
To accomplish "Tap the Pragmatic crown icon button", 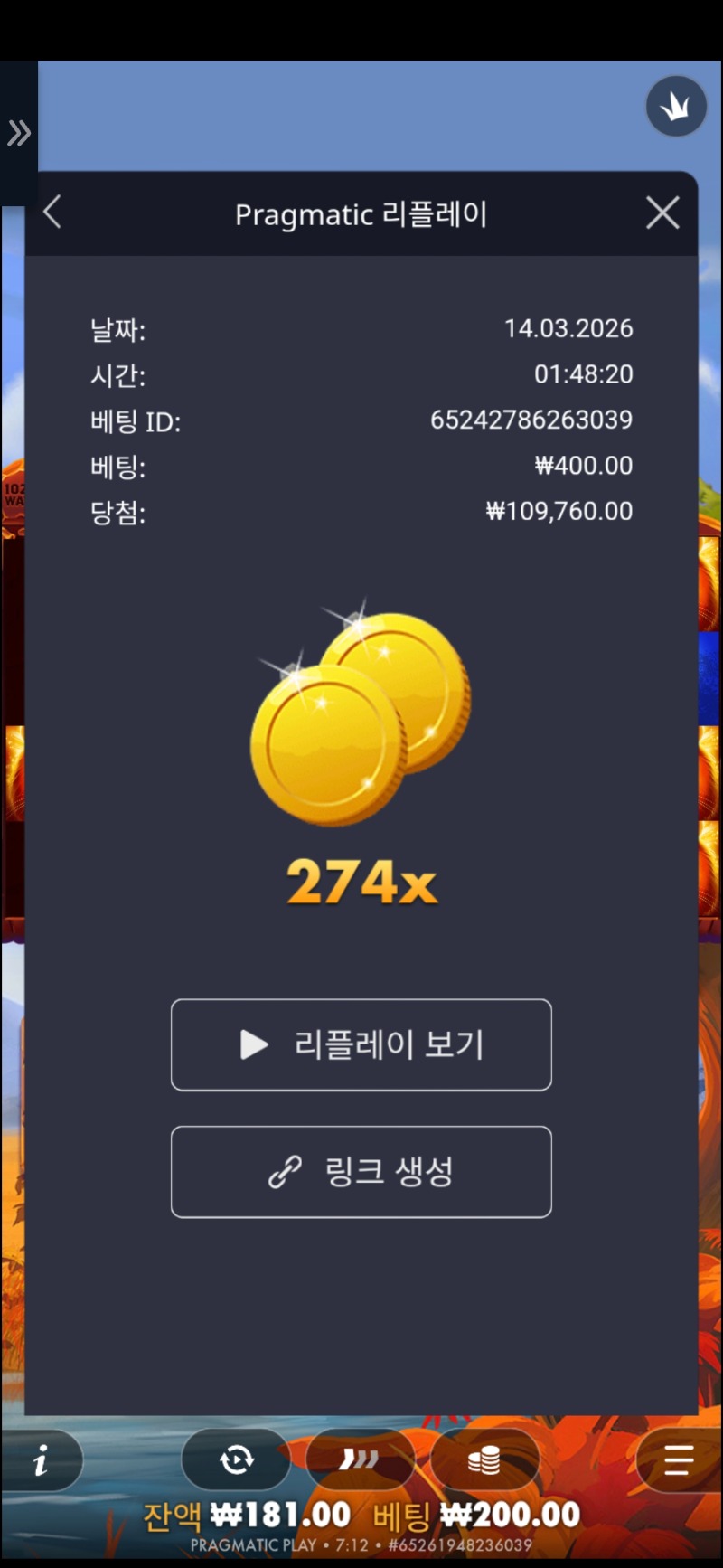I will click(x=676, y=107).
